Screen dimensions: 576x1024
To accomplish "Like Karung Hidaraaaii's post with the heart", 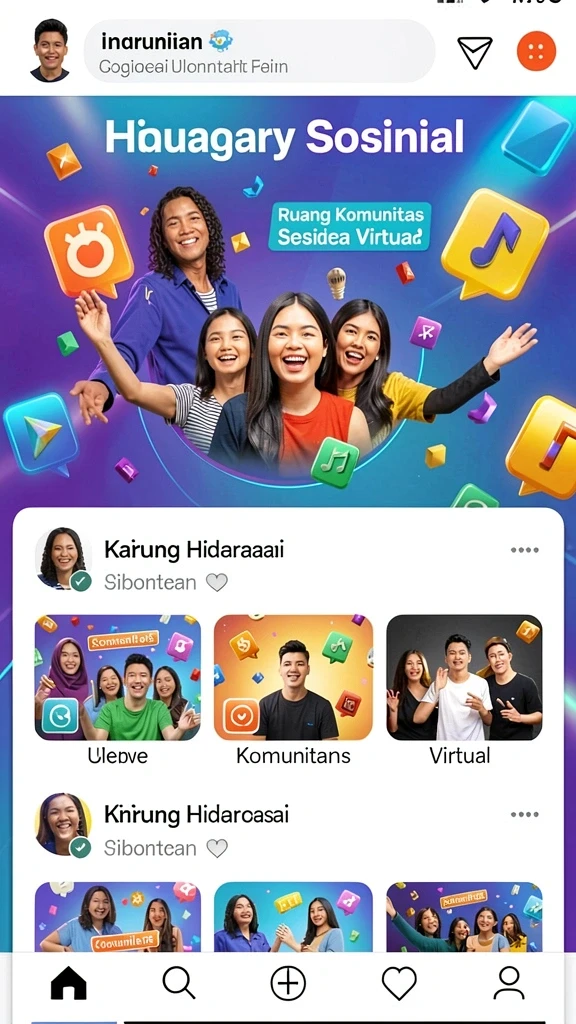I will pyautogui.click(x=217, y=582).
